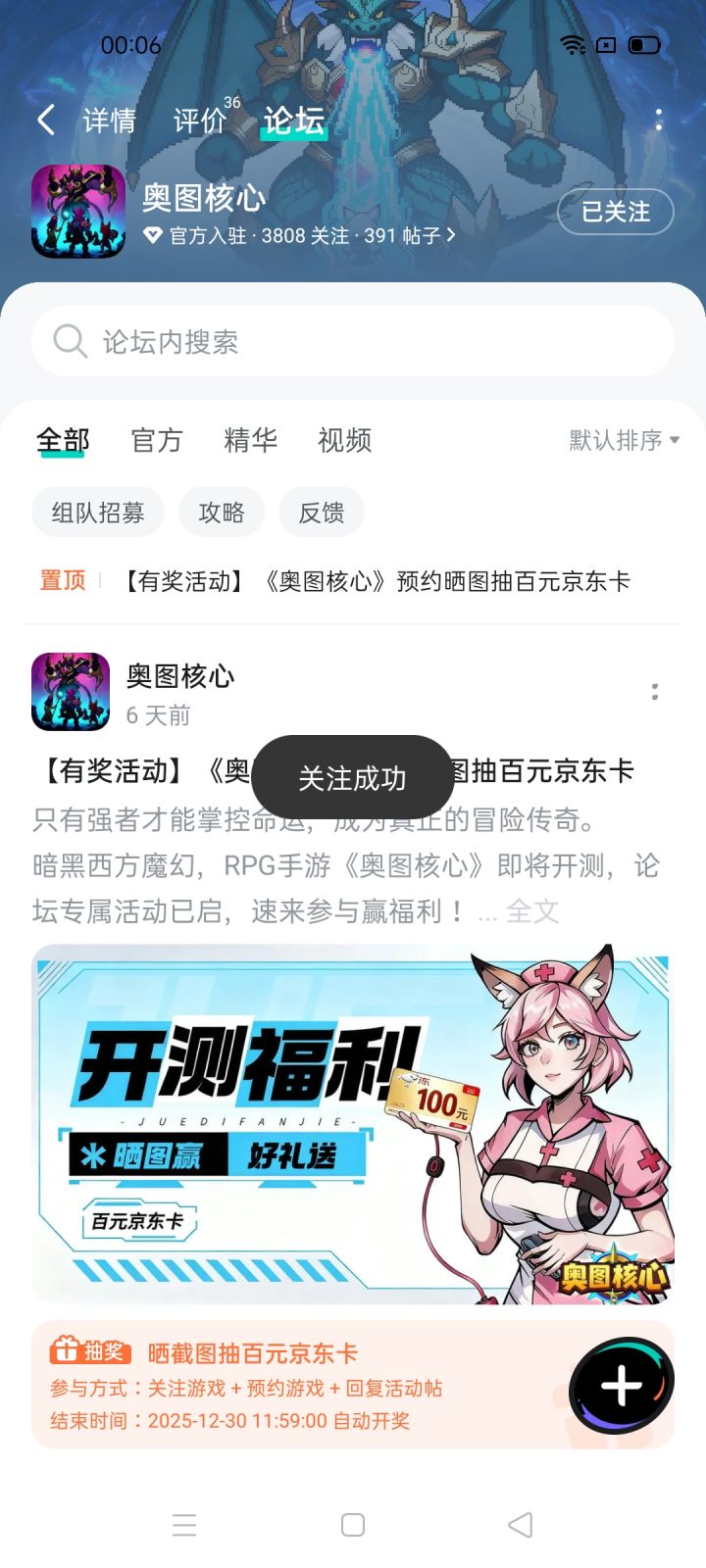
Task: Tap the 奥图核心 game icon avatar
Action: pos(78,212)
